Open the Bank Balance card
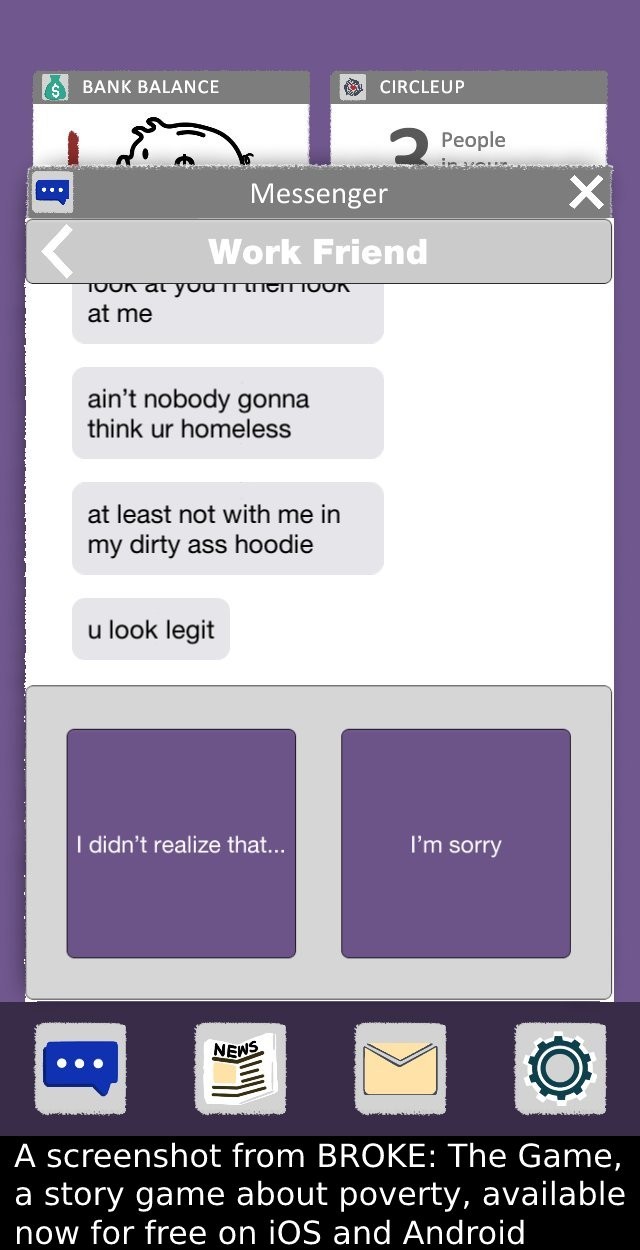640x1250 pixels. 170,118
